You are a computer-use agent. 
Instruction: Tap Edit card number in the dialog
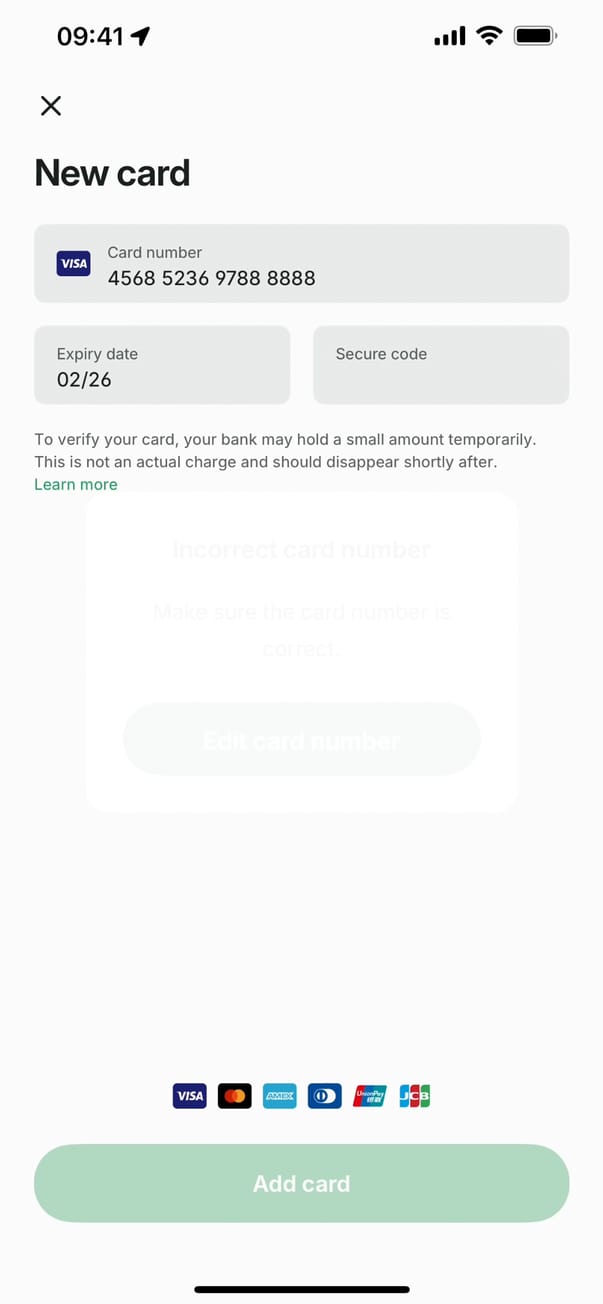(301, 740)
